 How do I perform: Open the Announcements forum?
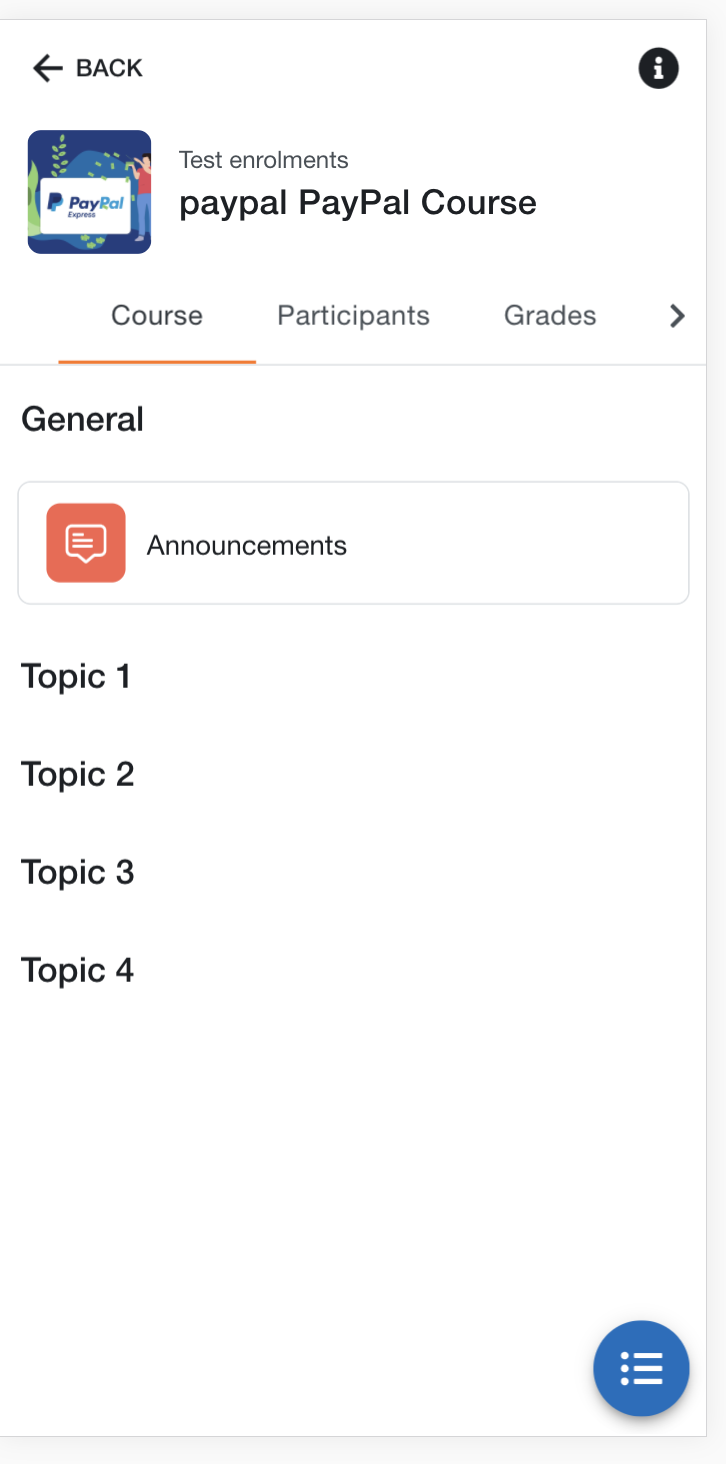click(353, 543)
